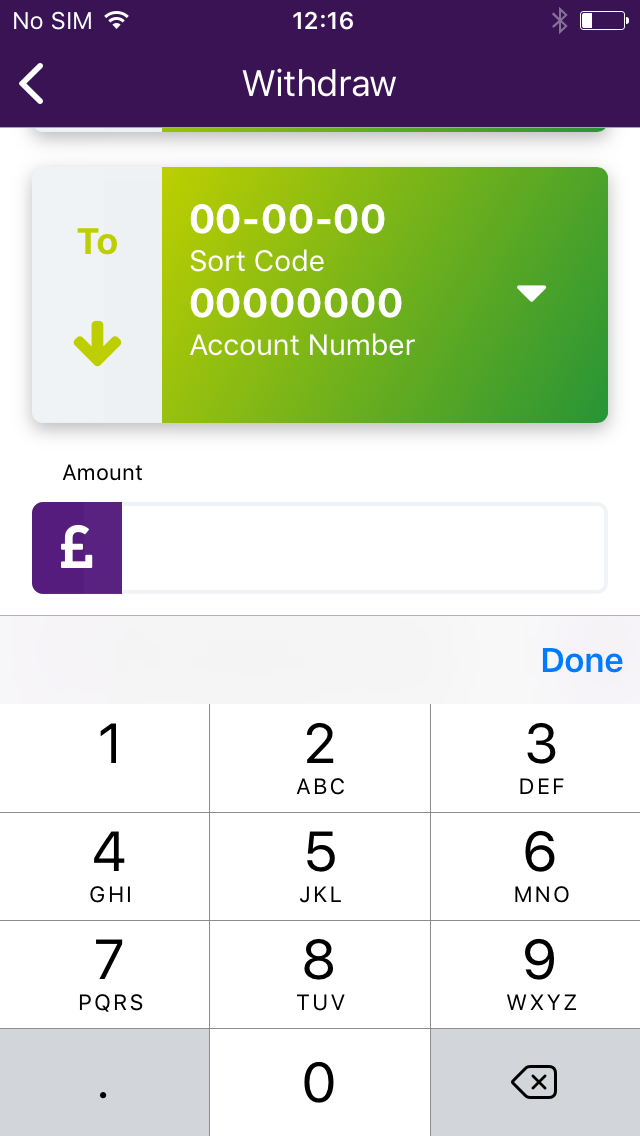The height and width of the screenshot is (1136, 640).
Task: Tap the backspace key
Action: click(534, 1082)
